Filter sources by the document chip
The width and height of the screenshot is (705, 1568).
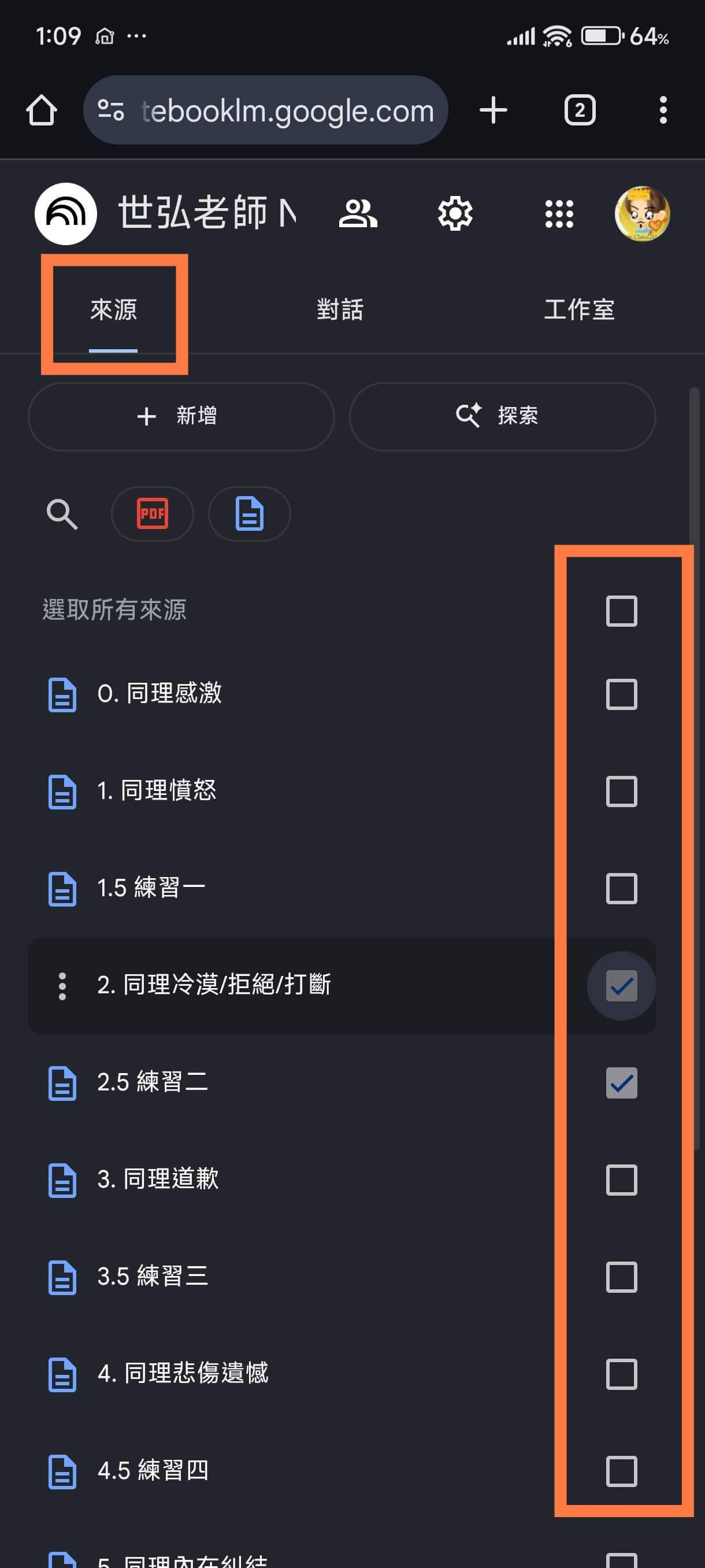point(250,515)
